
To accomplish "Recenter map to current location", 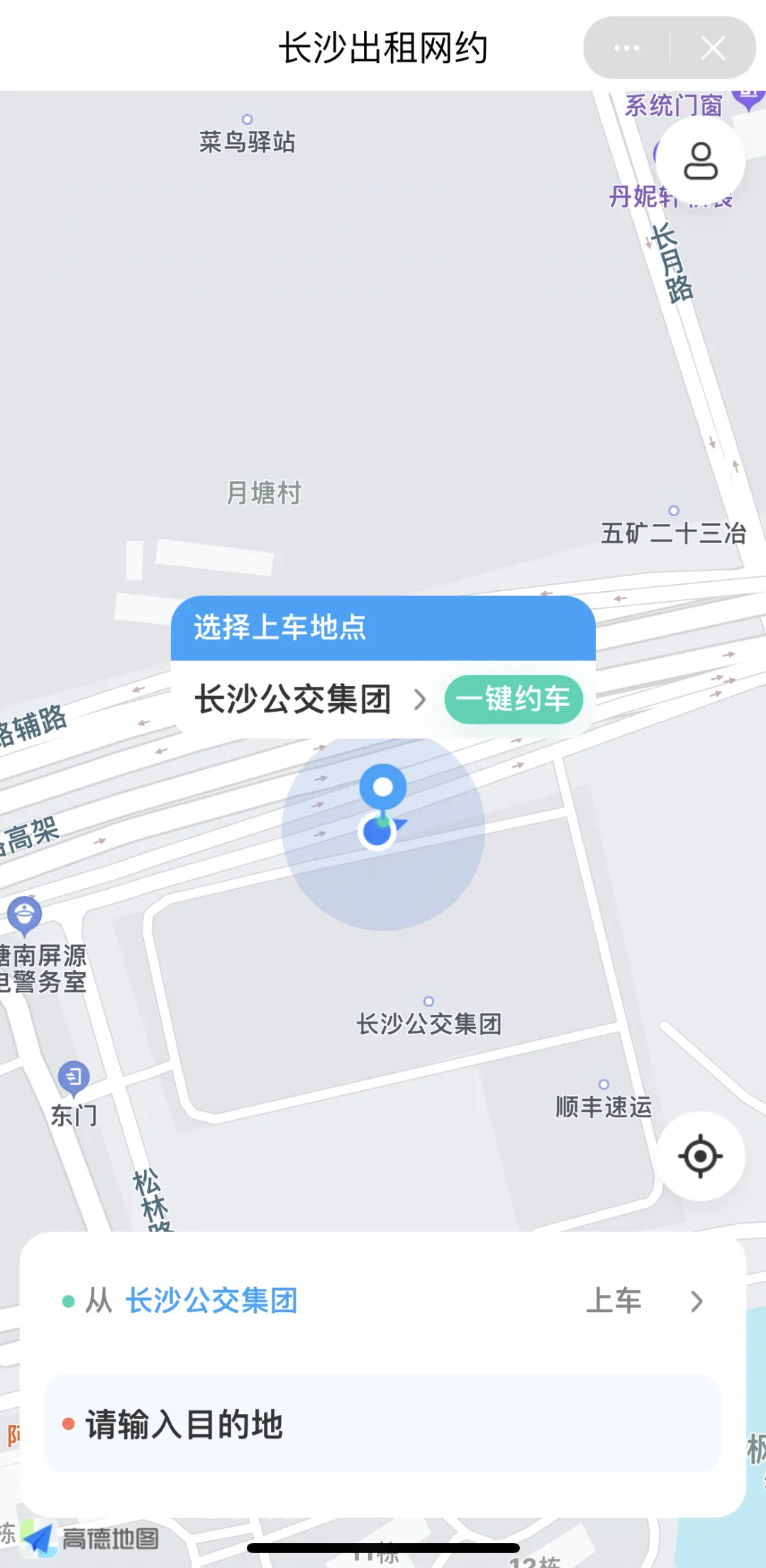I will click(700, 1156).
